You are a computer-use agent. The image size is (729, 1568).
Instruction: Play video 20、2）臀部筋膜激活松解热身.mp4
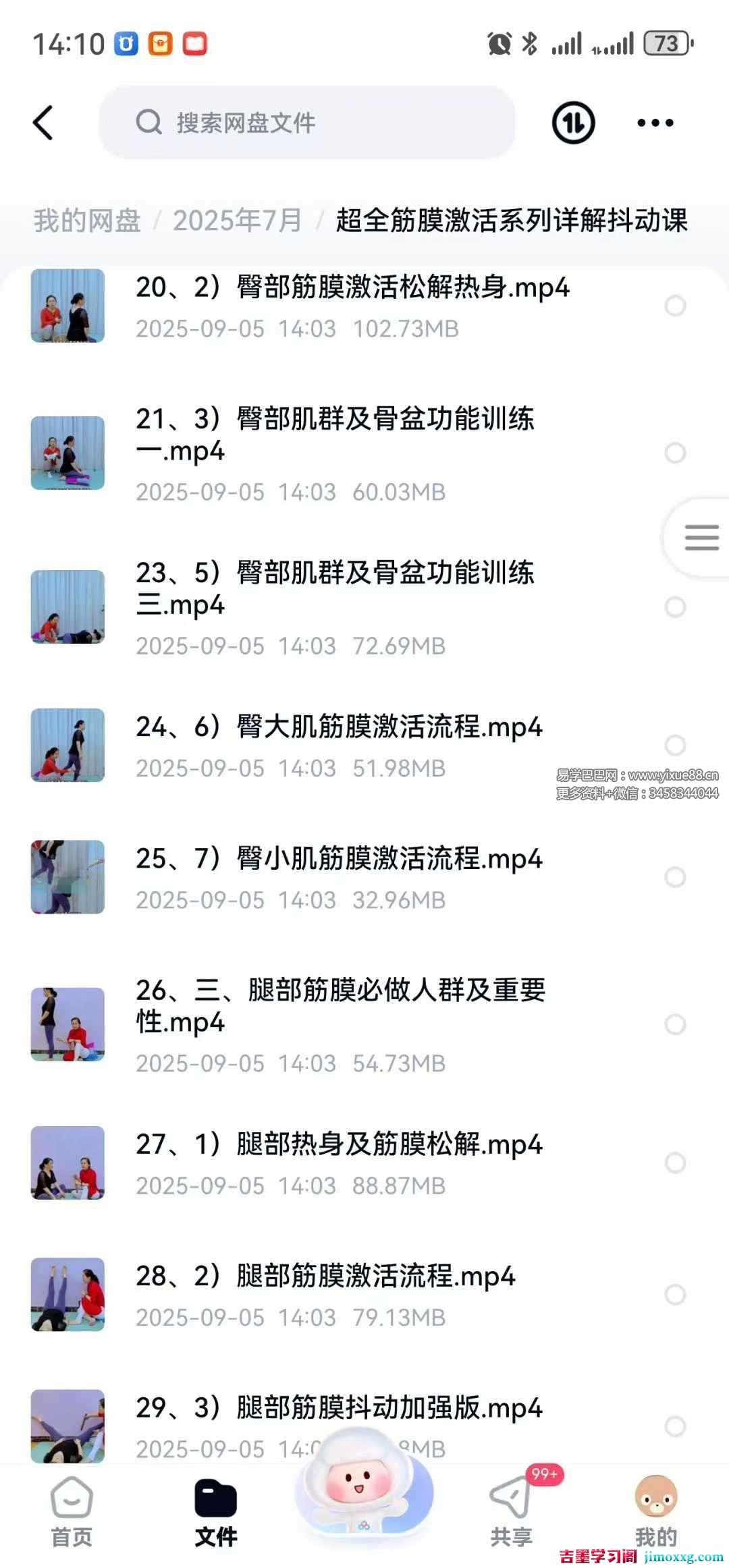(352, 288)
